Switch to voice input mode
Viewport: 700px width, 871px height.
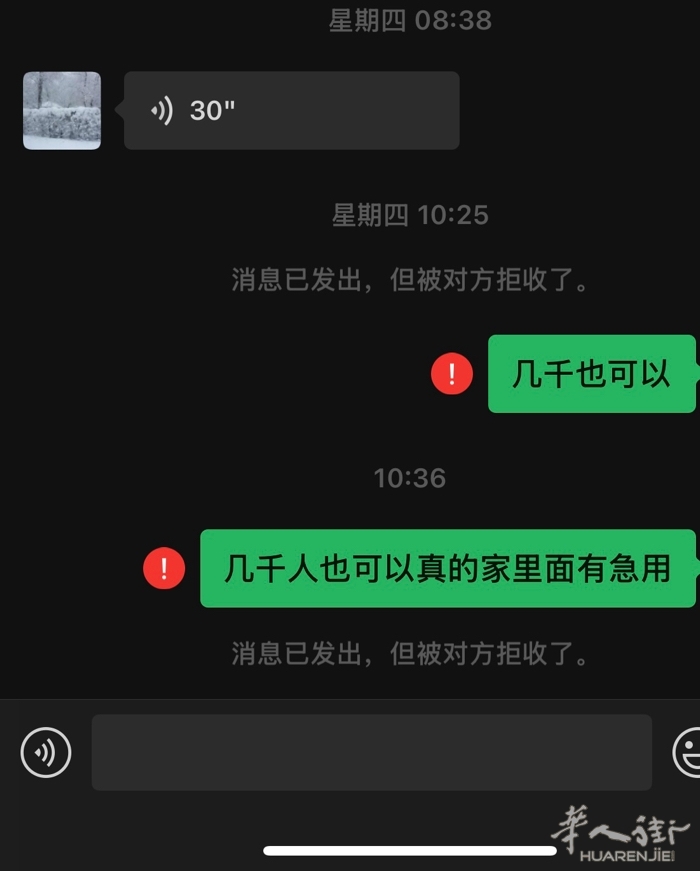pos(46,752)
